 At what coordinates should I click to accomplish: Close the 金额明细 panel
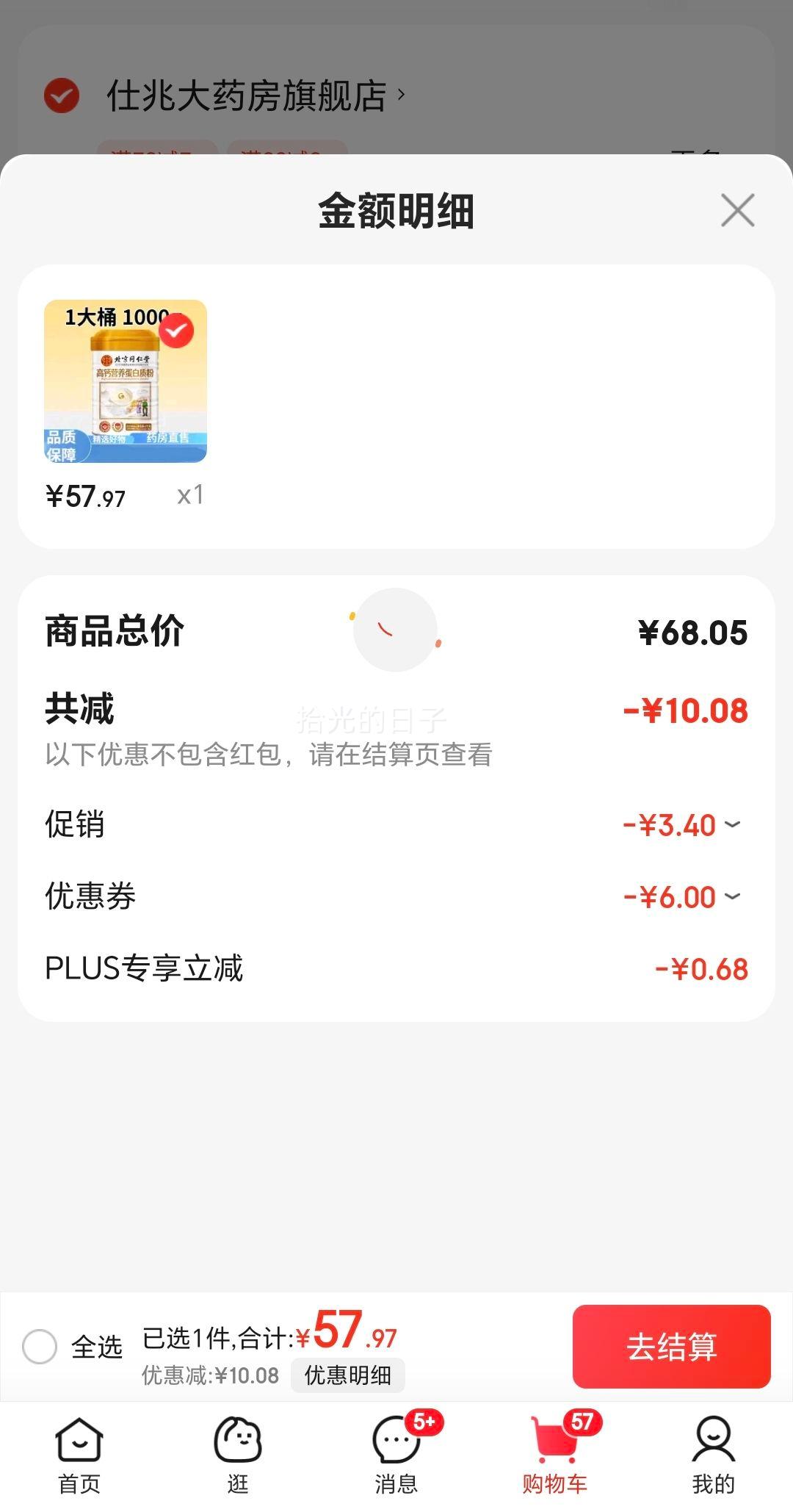pyautogui.click(x=737, y=211)
